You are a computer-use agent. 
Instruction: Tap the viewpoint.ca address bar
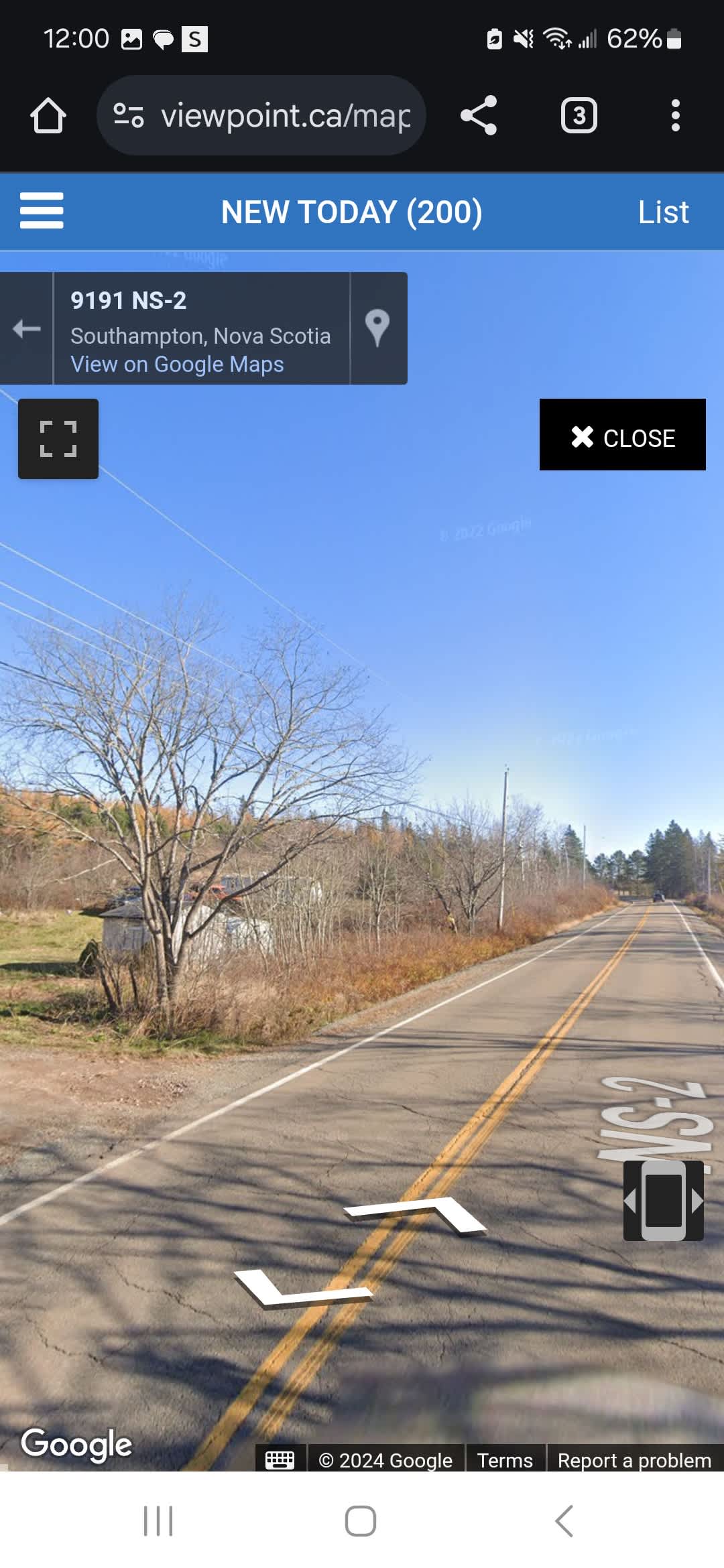tap(261, 116)
